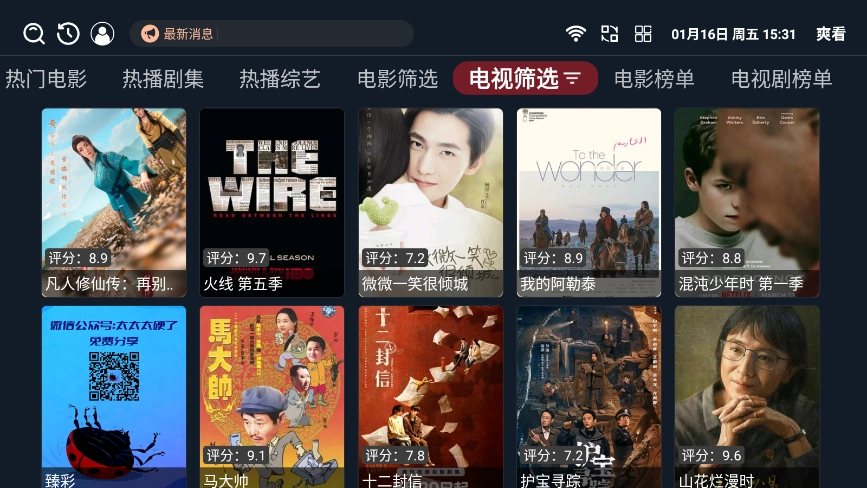Open 混沌少年时 第一季 card

tap(747, 202)
